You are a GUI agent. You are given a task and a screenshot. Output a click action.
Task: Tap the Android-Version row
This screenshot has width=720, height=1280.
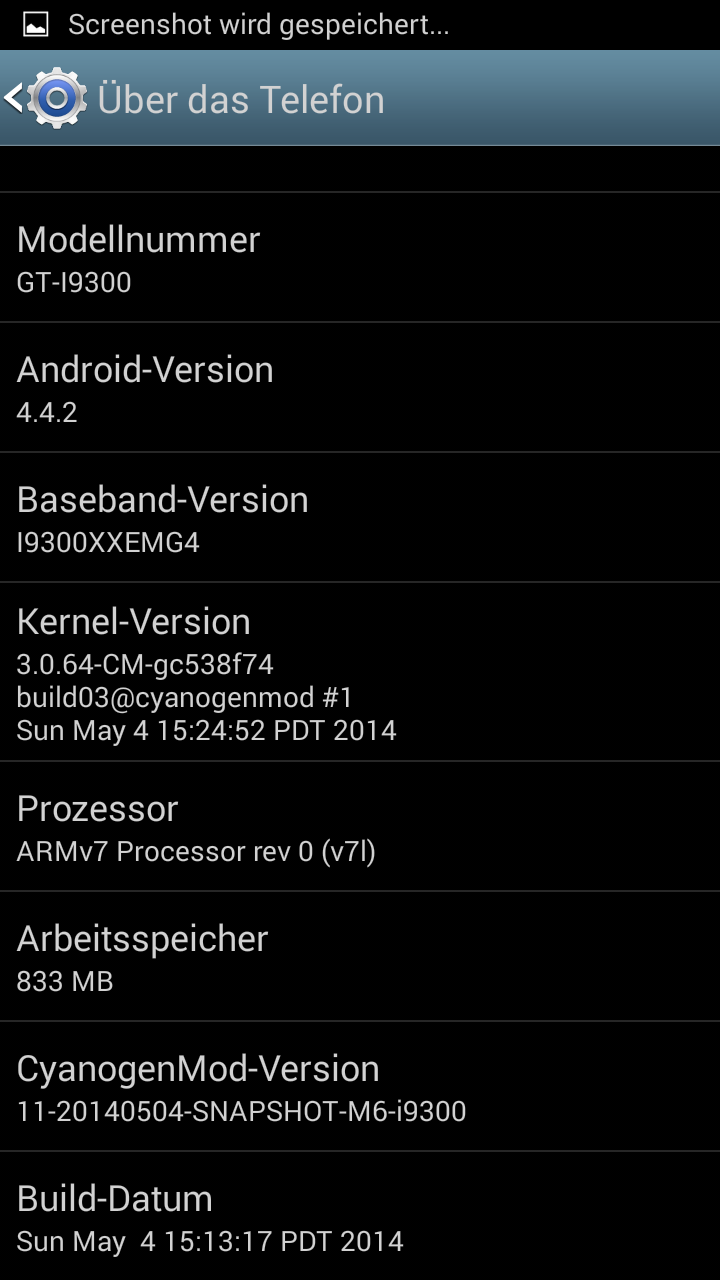pos(360,387)
